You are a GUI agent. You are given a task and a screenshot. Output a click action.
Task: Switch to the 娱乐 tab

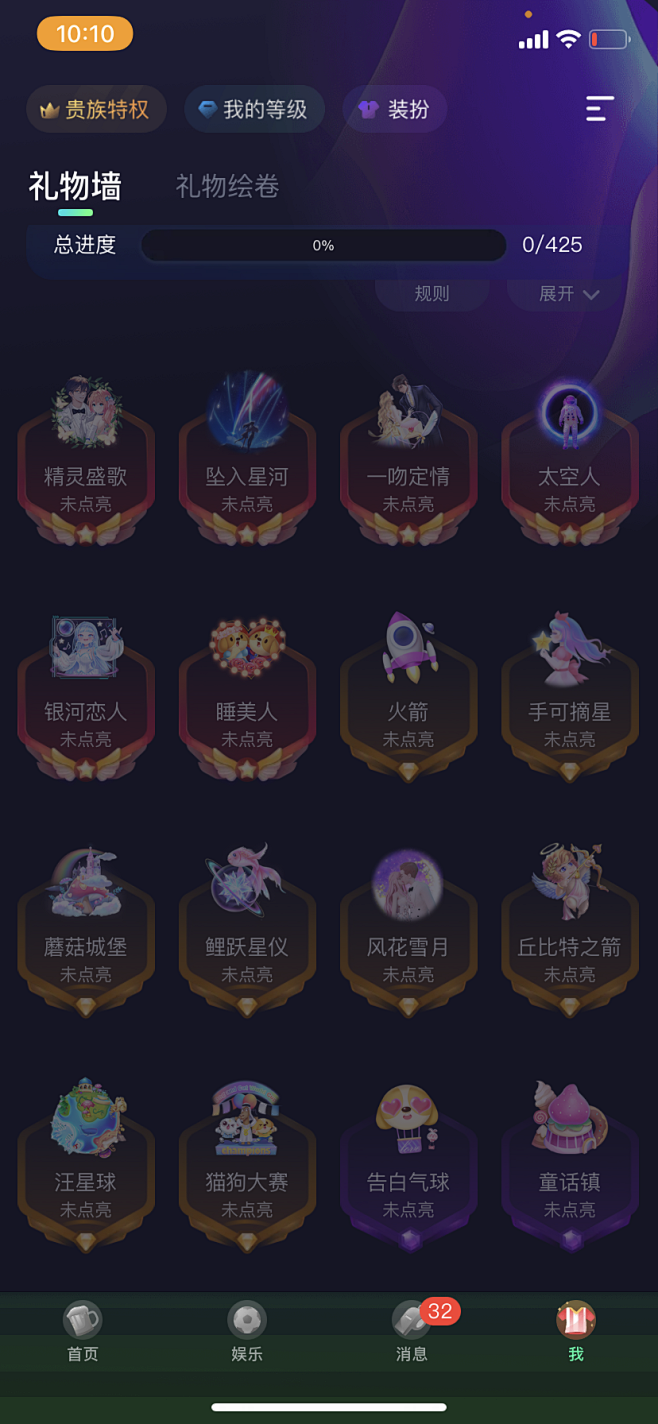[247, 1332]
